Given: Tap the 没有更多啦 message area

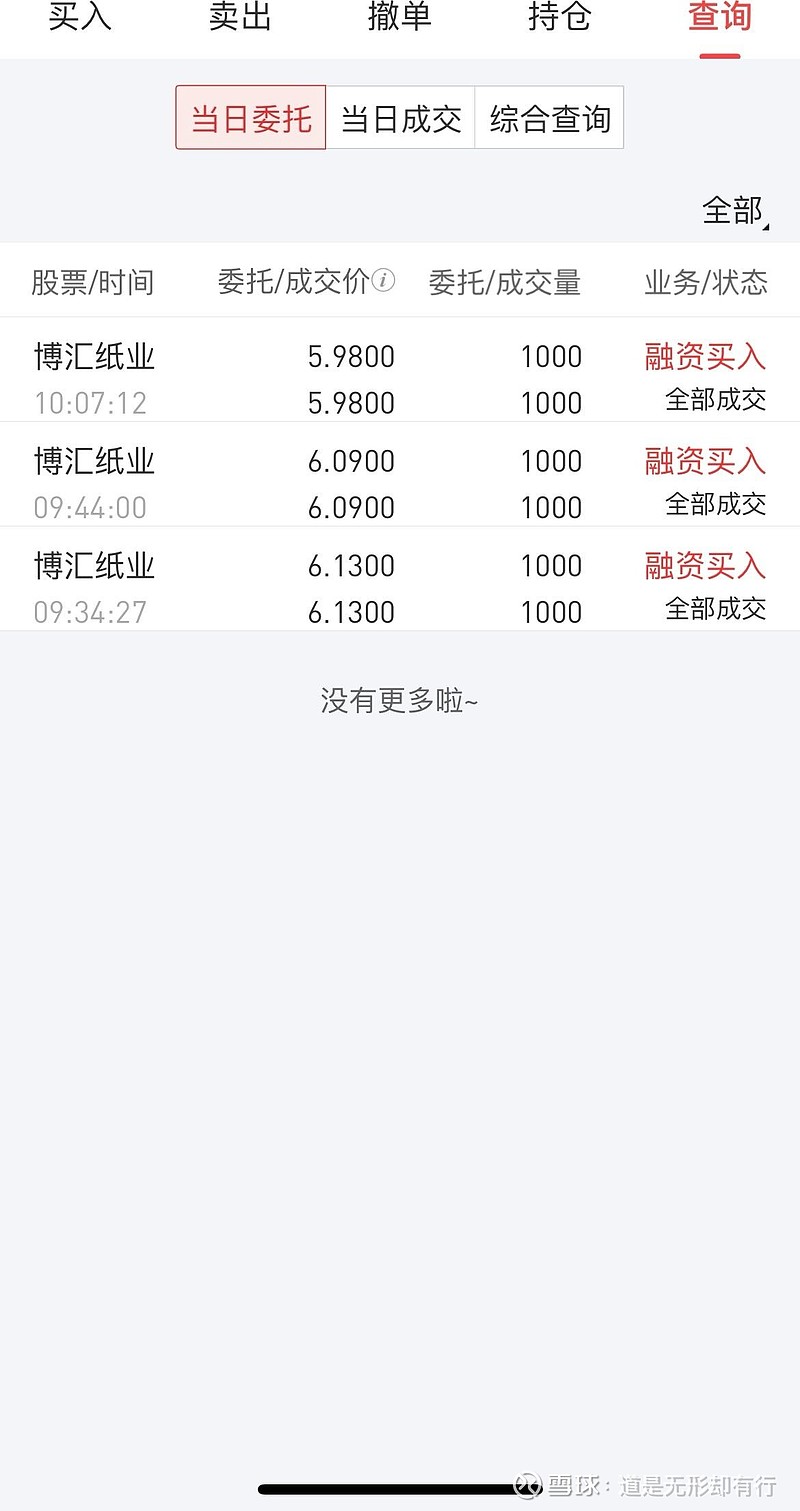Looking at the screenshot, I should 400,701.
